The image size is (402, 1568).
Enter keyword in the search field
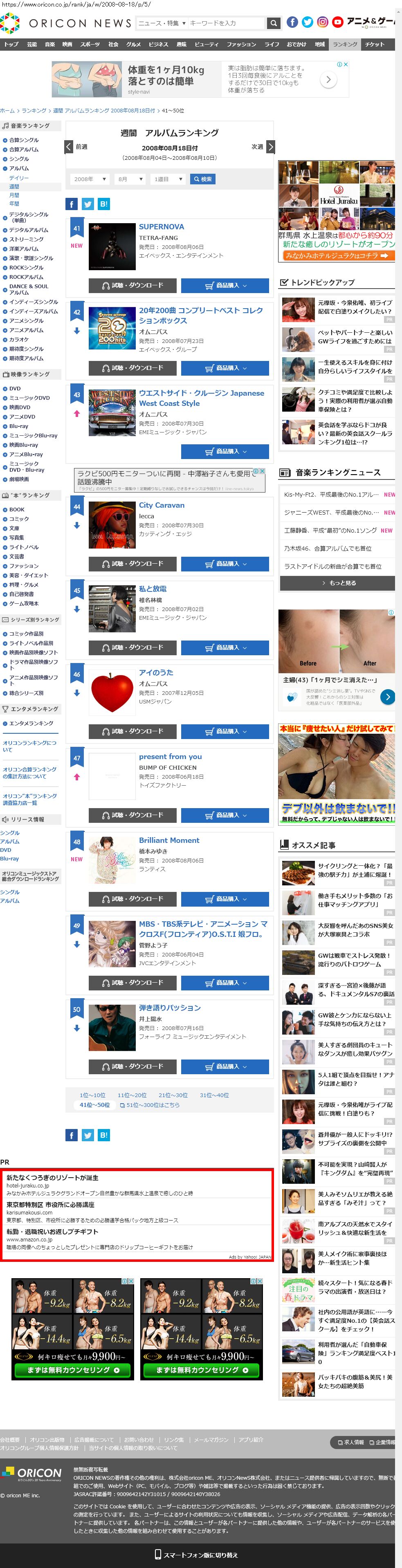(x=225, y=23)
